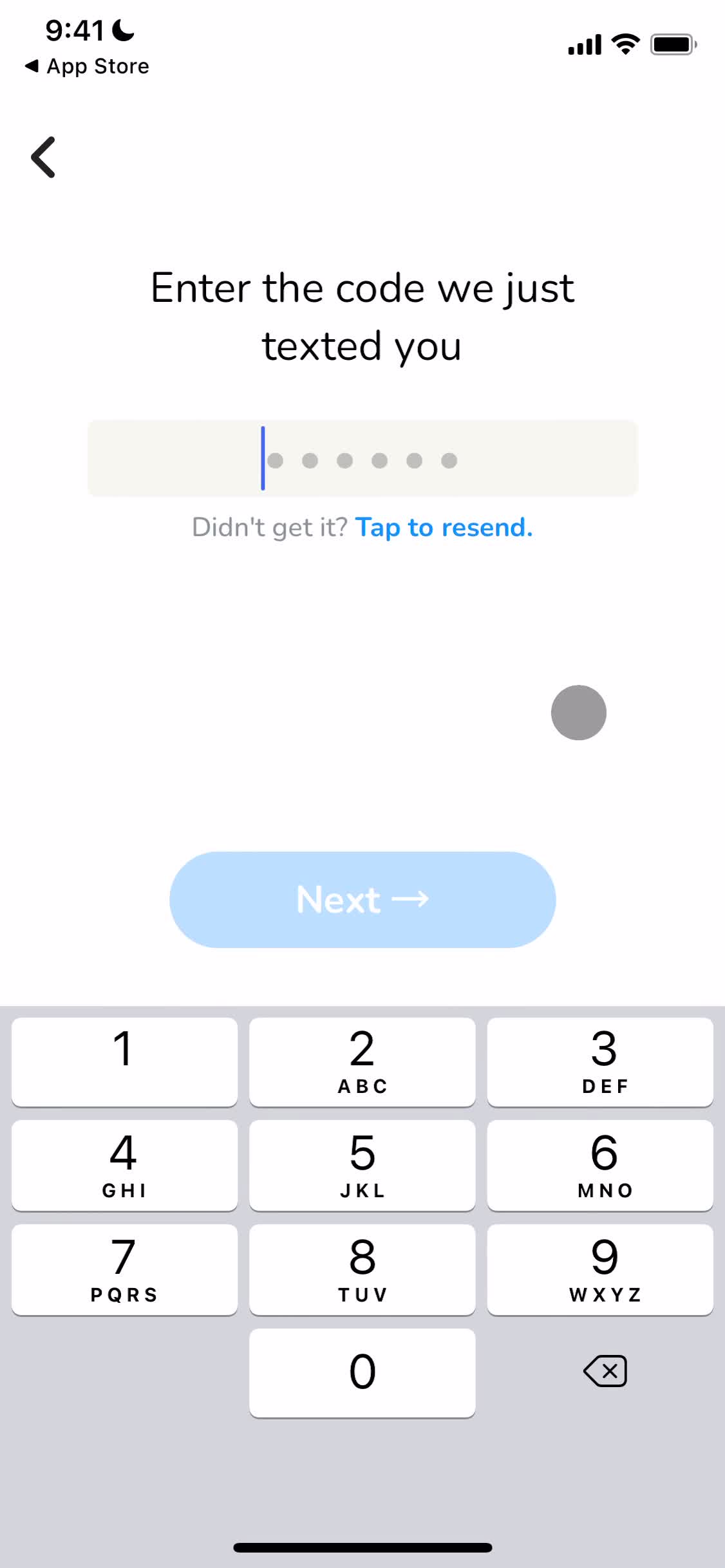
Task: Enter digit 8 on the keypad
Action: pyautogui.click(x=362, y=1270)
